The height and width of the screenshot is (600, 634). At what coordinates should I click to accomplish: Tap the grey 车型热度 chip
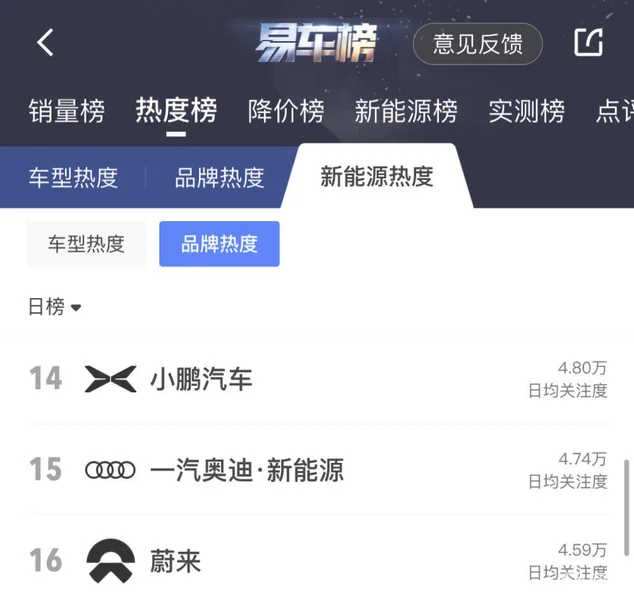[86, 243]
